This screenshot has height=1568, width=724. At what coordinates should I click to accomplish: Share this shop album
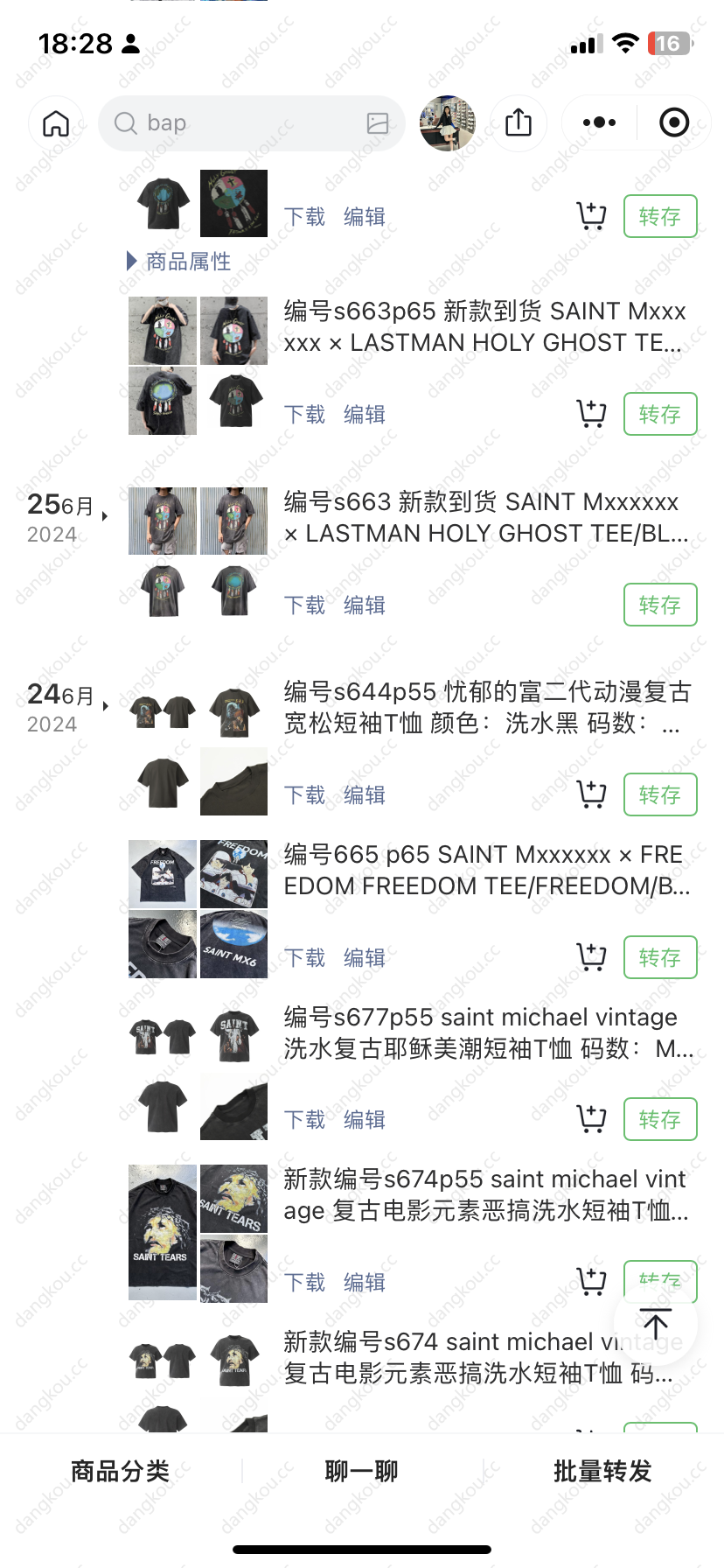tap(519, 123)
